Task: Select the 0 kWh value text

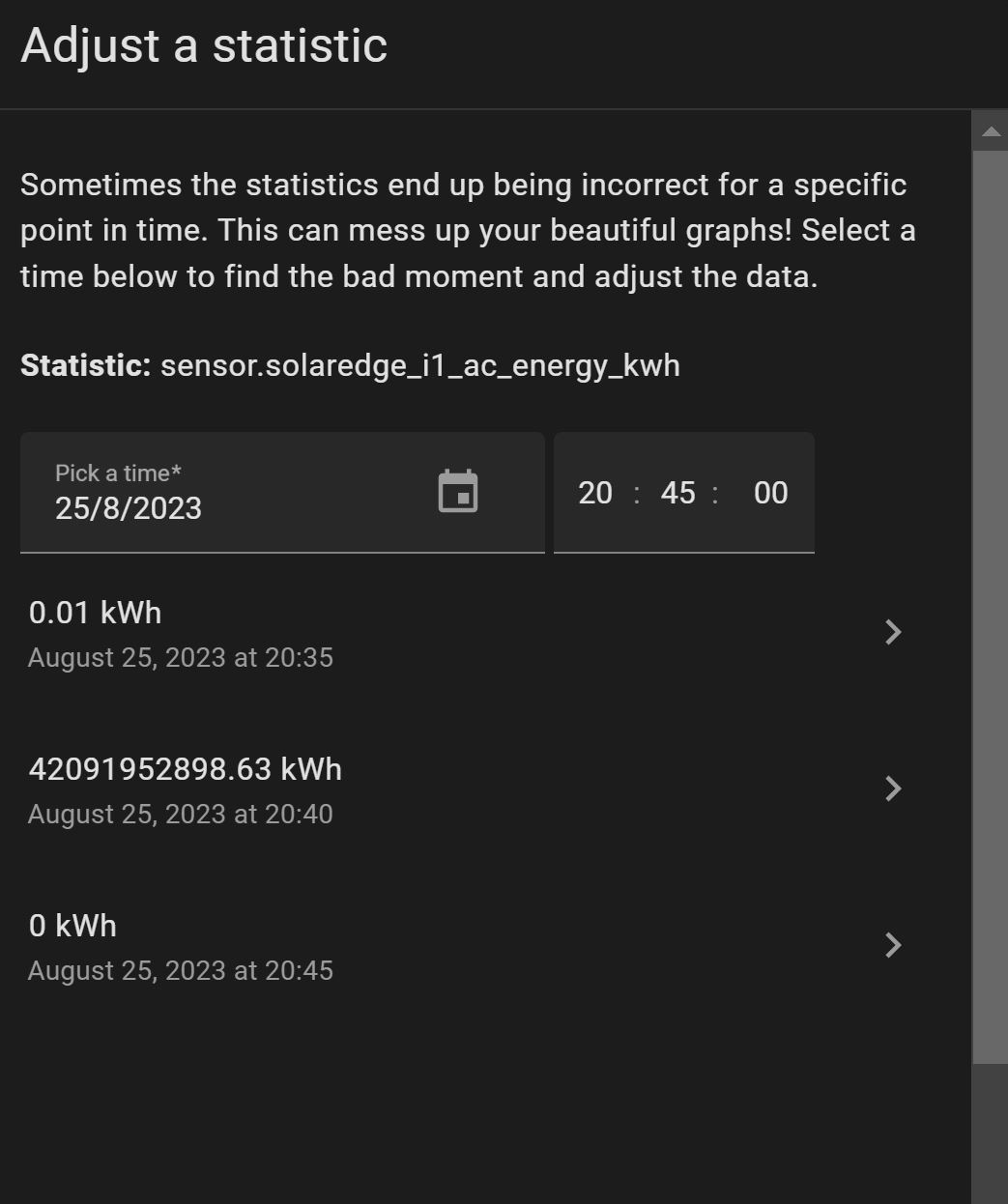Action: (x=72, y=925)
